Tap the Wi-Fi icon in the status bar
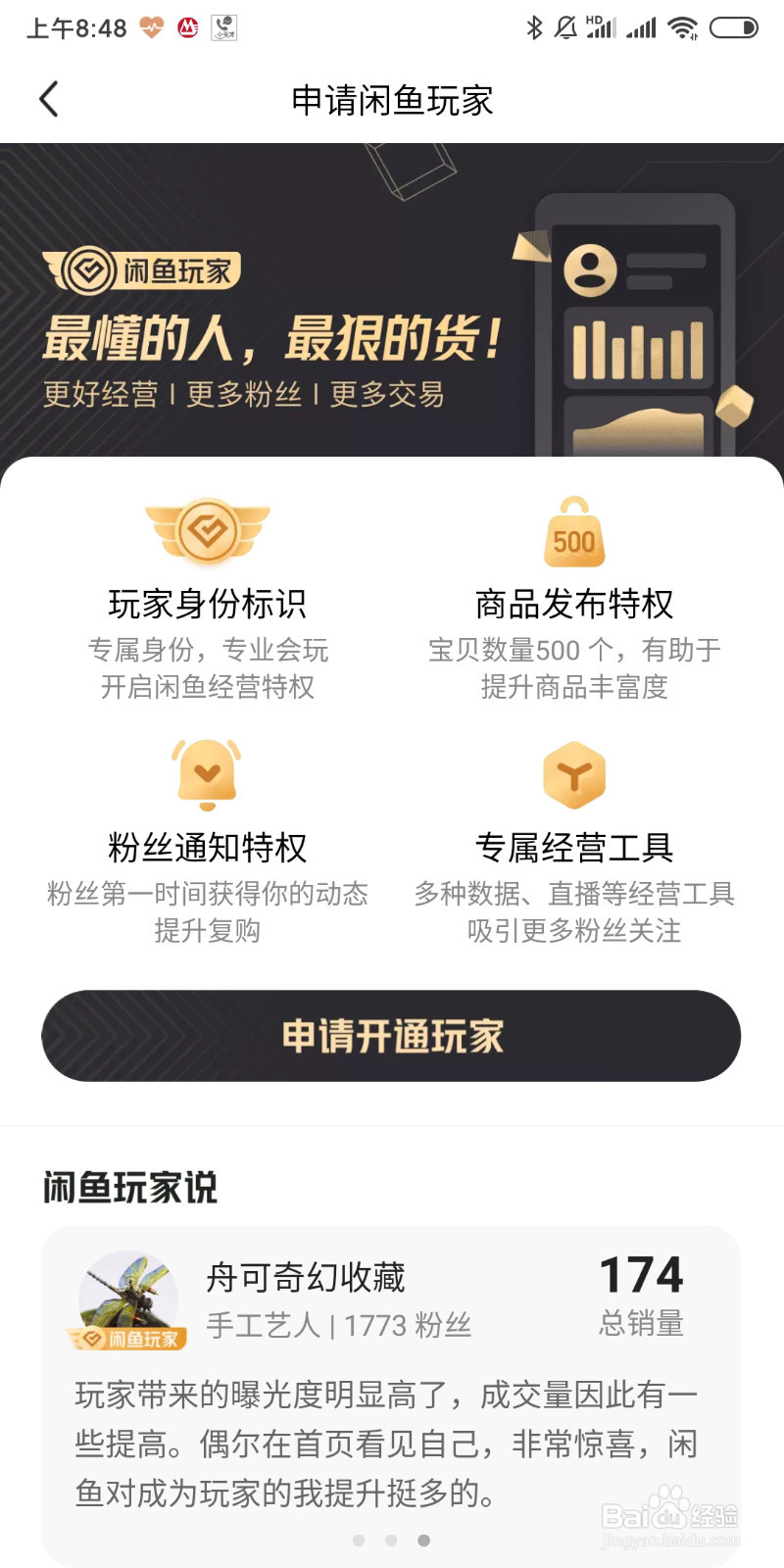Screen dimensions: 784x1568 (x=683, y=28)
